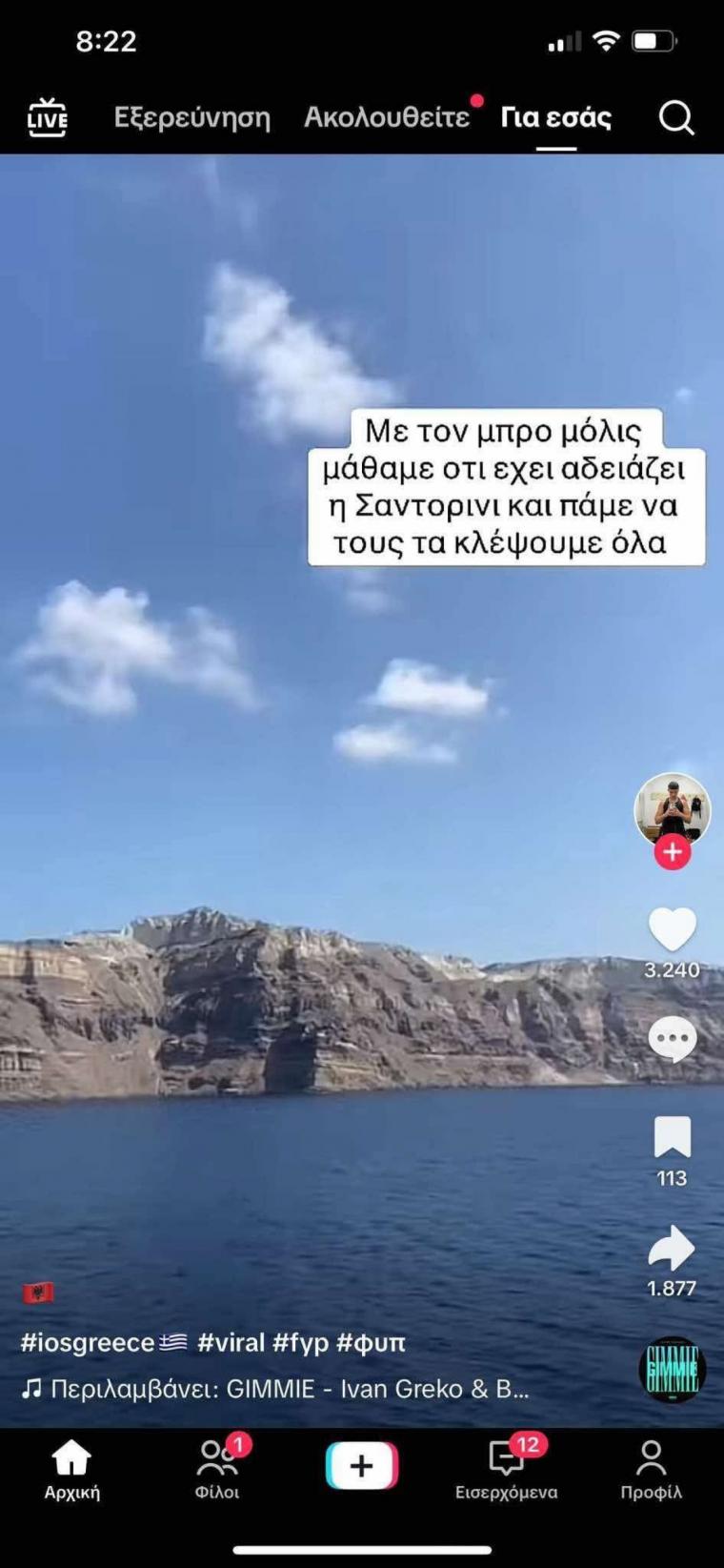Screen dimensions: 724x1568
Task: Bookmark this video
Action: [673, 1136]
